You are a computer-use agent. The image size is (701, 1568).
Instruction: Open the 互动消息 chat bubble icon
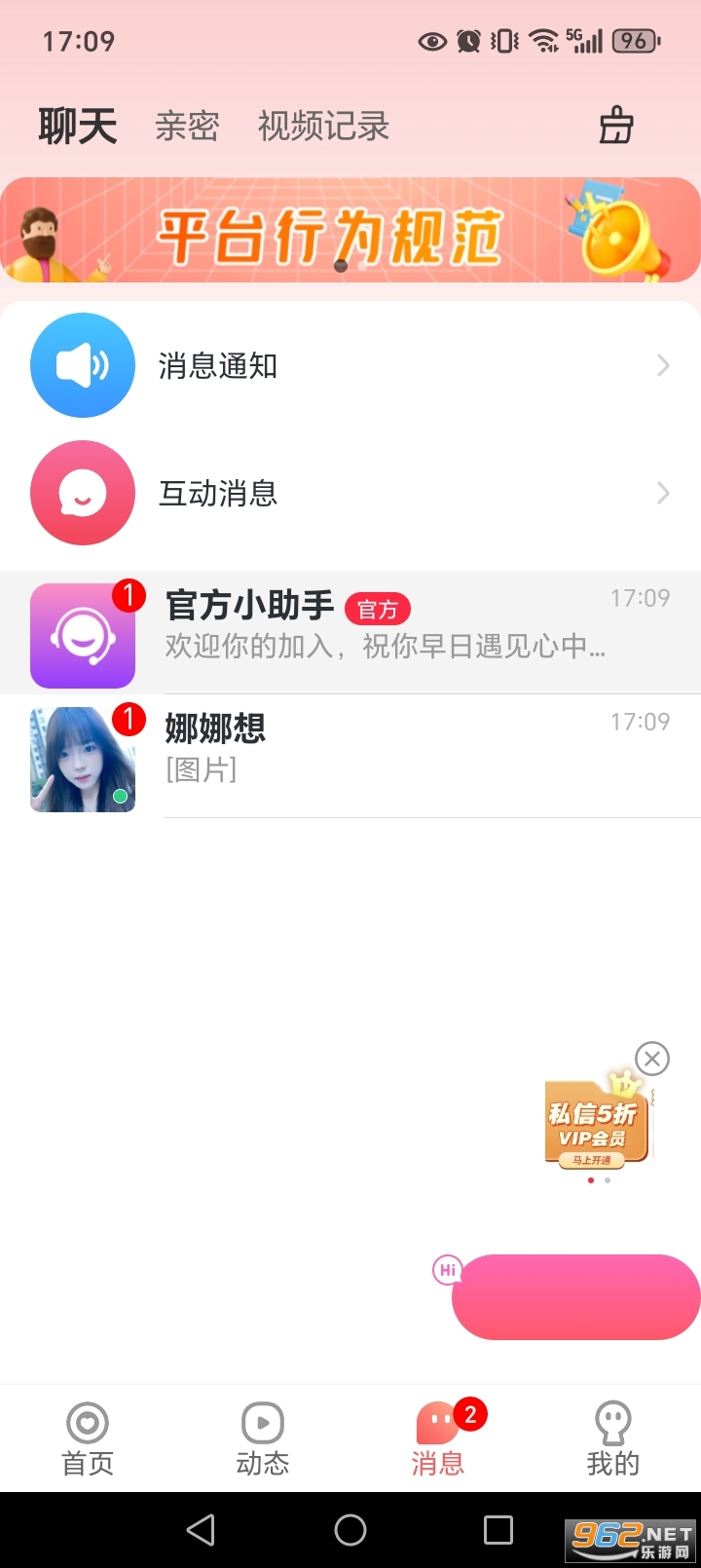pyautogui.click(x=82, y=493)
